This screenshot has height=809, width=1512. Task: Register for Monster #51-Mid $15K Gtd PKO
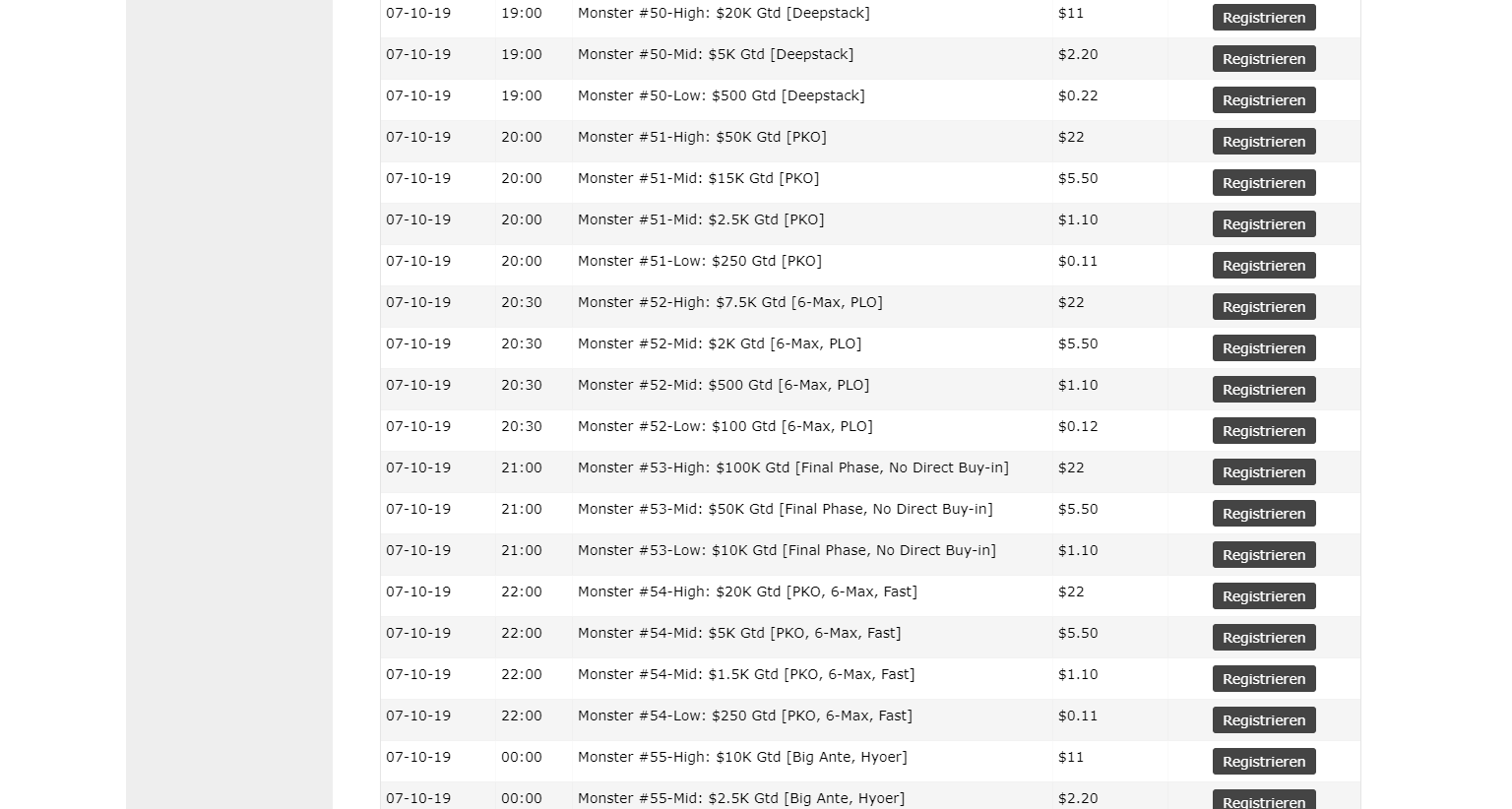click(1264, 183)
